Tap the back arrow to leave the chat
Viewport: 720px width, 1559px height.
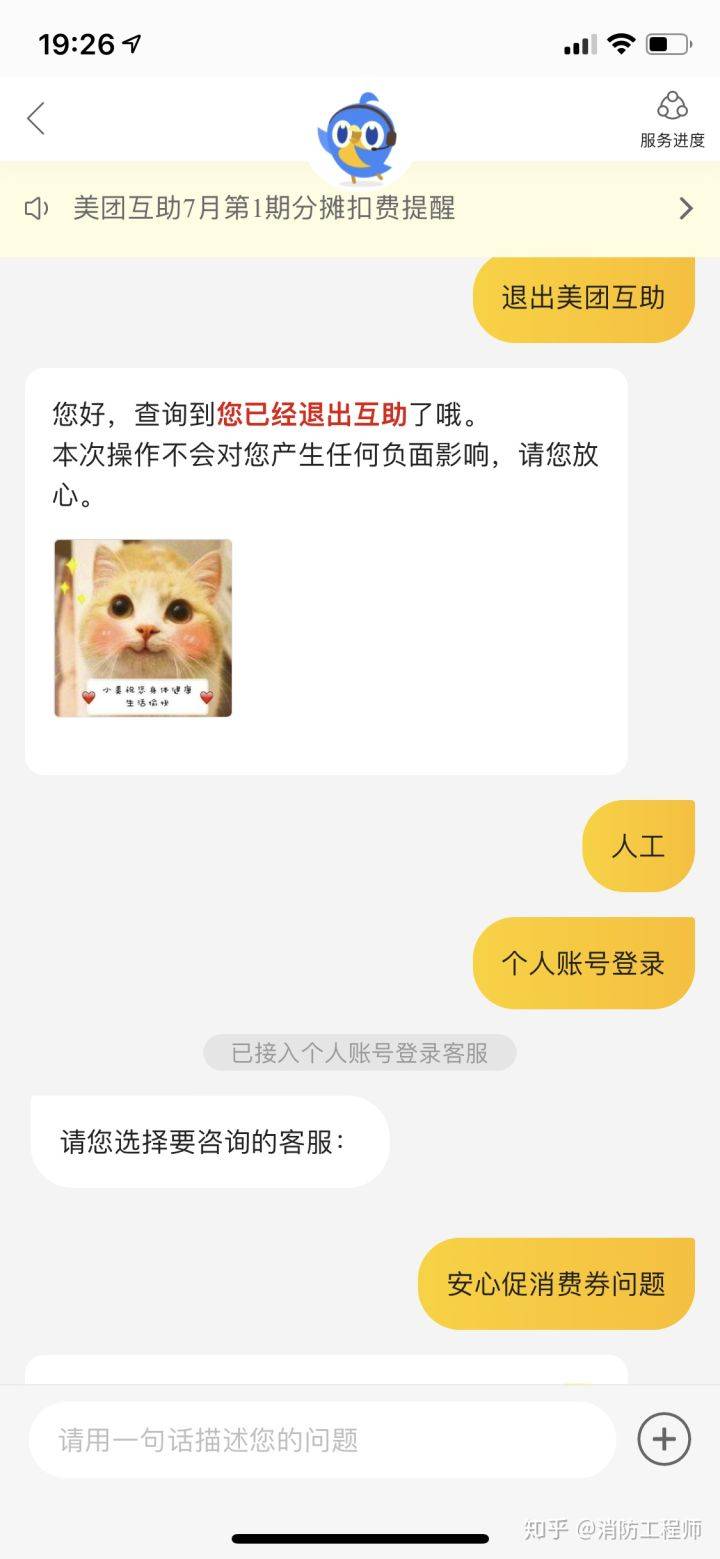pos(35,118)
